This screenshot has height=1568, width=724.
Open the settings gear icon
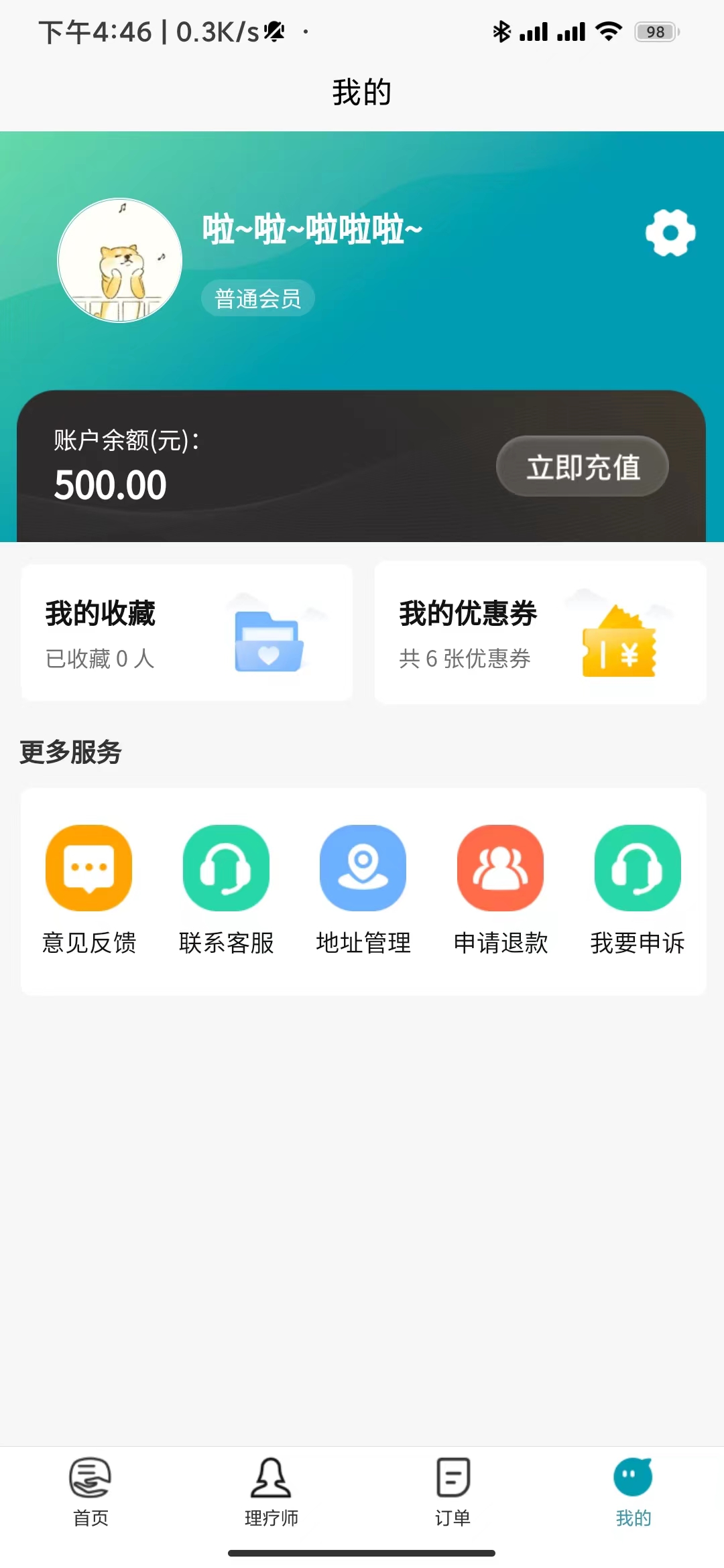670,233
